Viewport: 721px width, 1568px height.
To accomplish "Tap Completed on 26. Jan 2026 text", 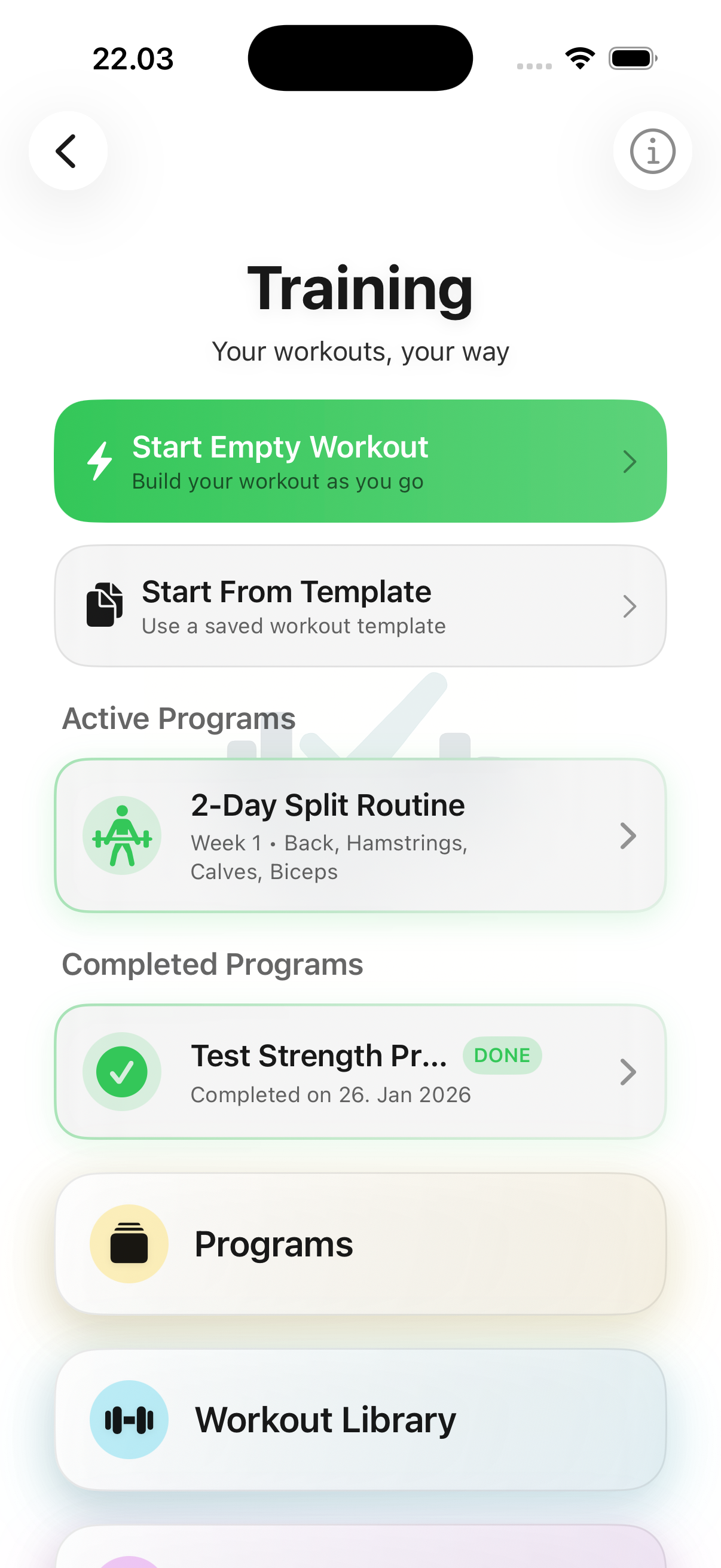I will pos(331,1094).
